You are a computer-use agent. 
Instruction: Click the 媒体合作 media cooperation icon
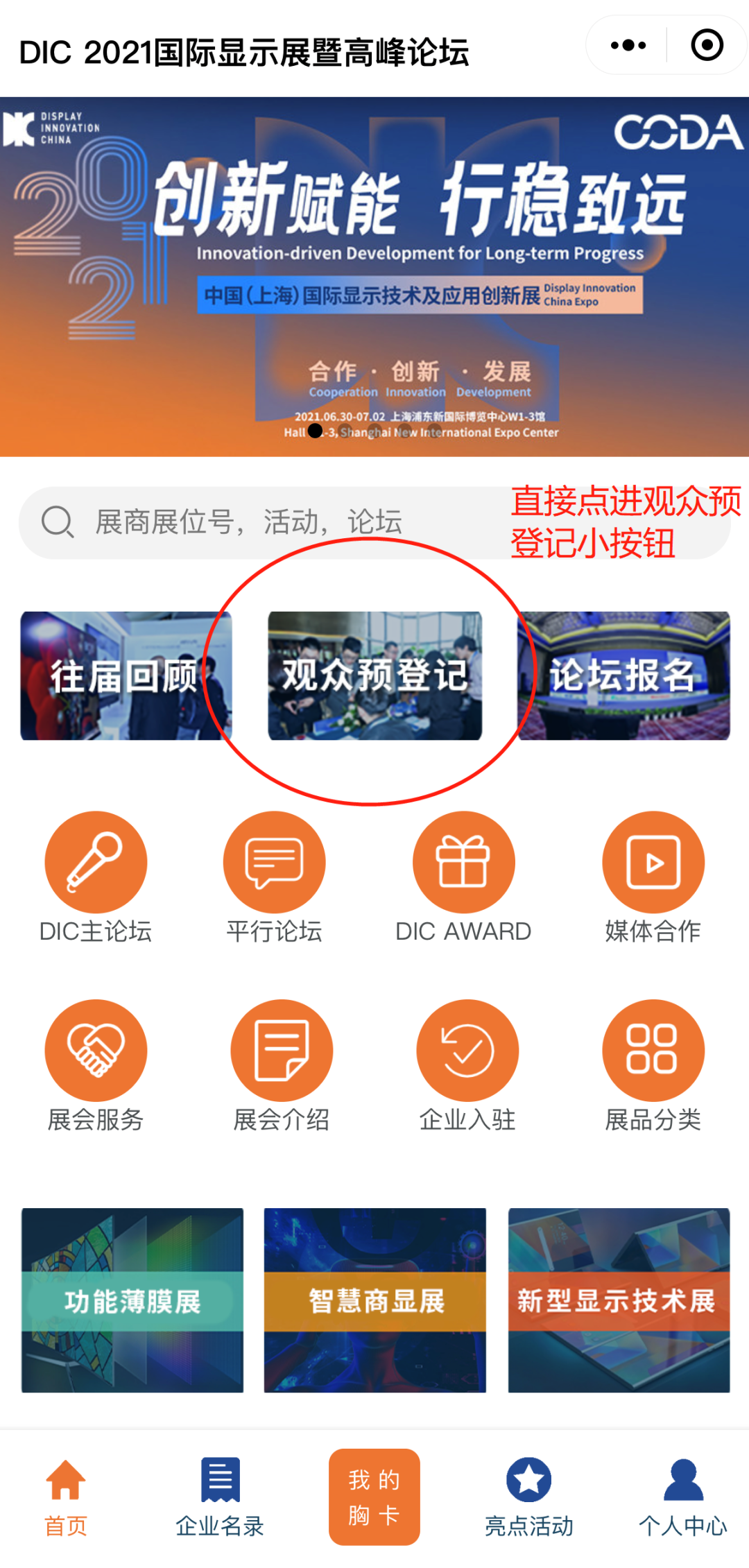pyautogui.click(x=653, y=862)
